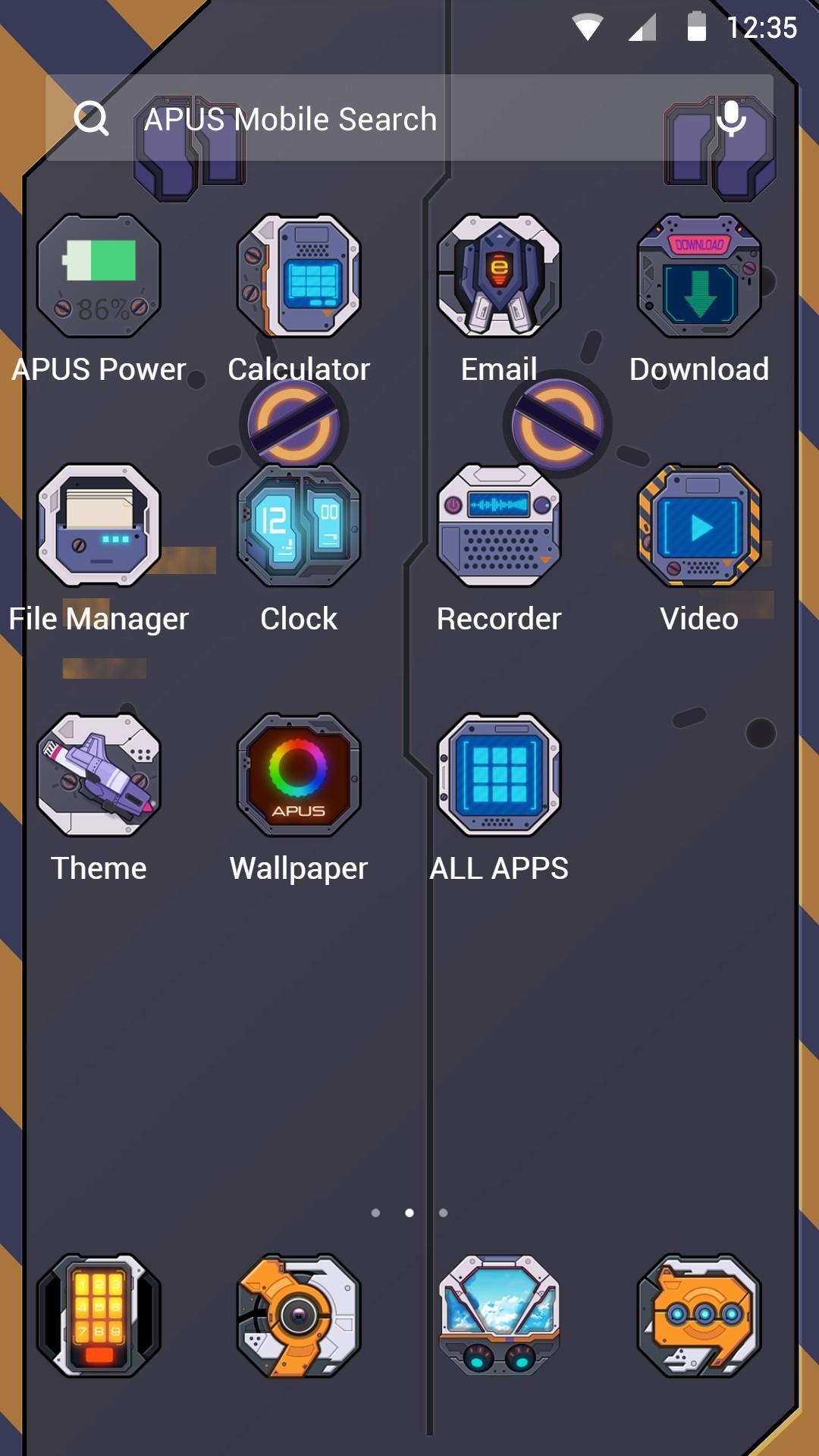This screenshot has height=1456, width=819.
Task: Launch the Calculator app
Action: [x=299, y=276]
